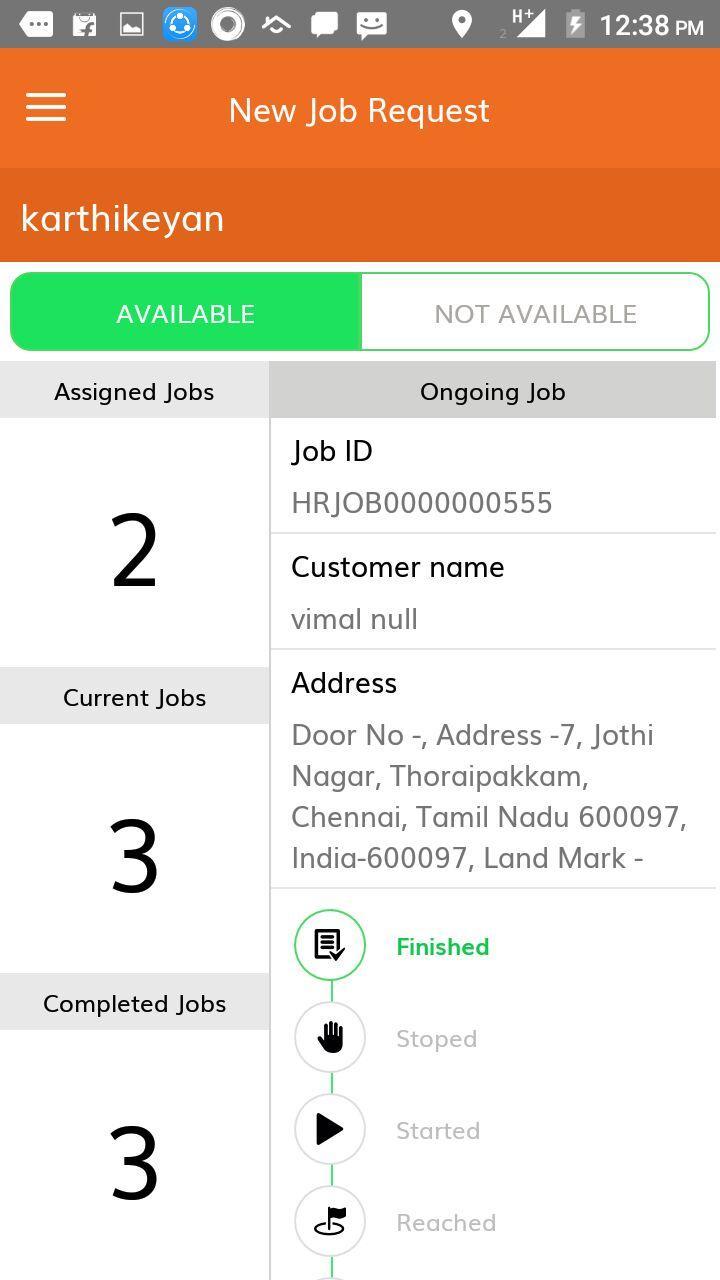Select the Stoped job status

pos(330,1037)
